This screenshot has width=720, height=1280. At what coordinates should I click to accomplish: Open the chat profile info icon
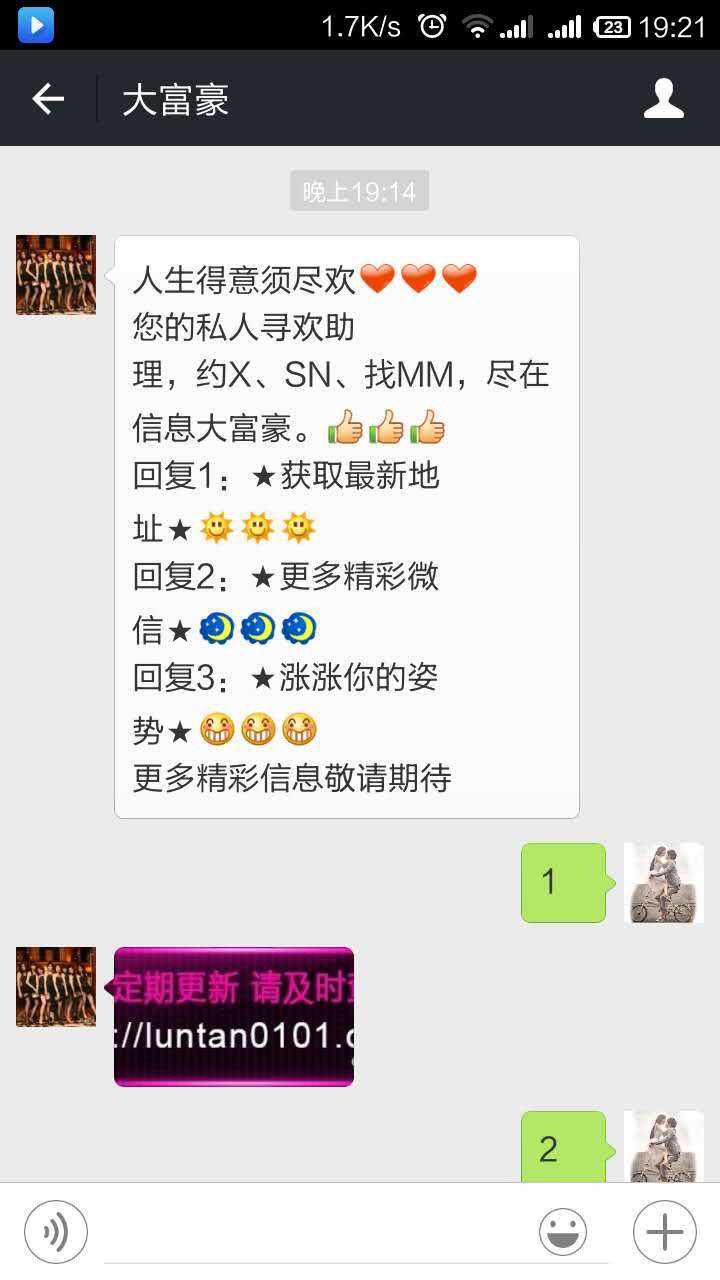[663, 99]
